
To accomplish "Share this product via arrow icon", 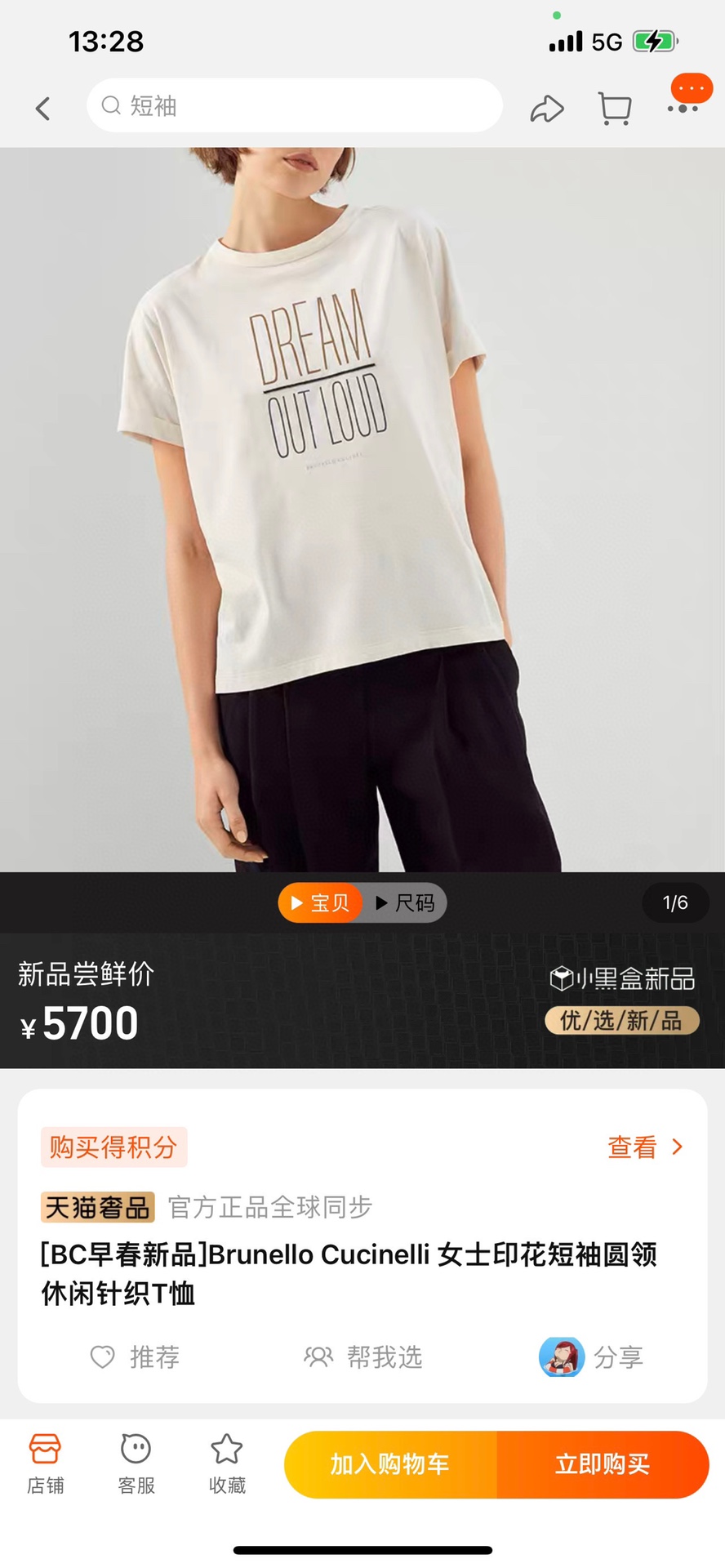I will point(546,108).
